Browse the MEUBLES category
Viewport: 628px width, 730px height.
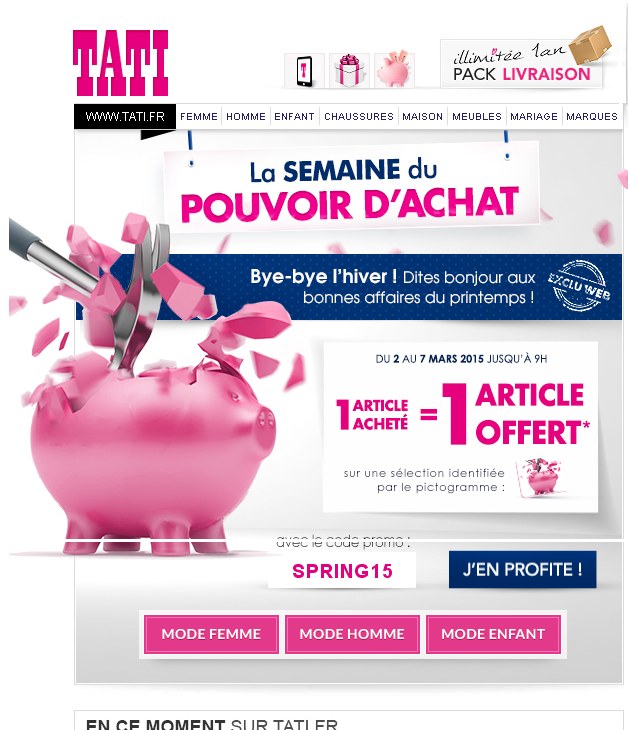point(477,117)
